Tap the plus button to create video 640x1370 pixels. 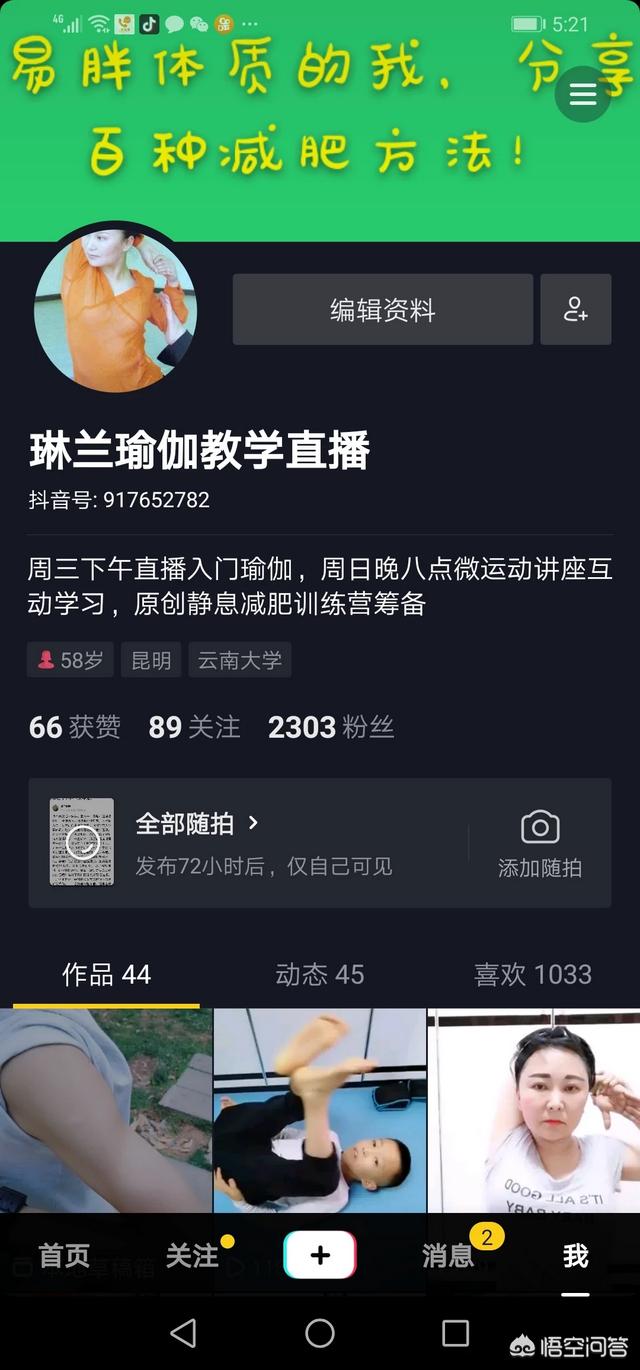click(x=320, y=1256)
